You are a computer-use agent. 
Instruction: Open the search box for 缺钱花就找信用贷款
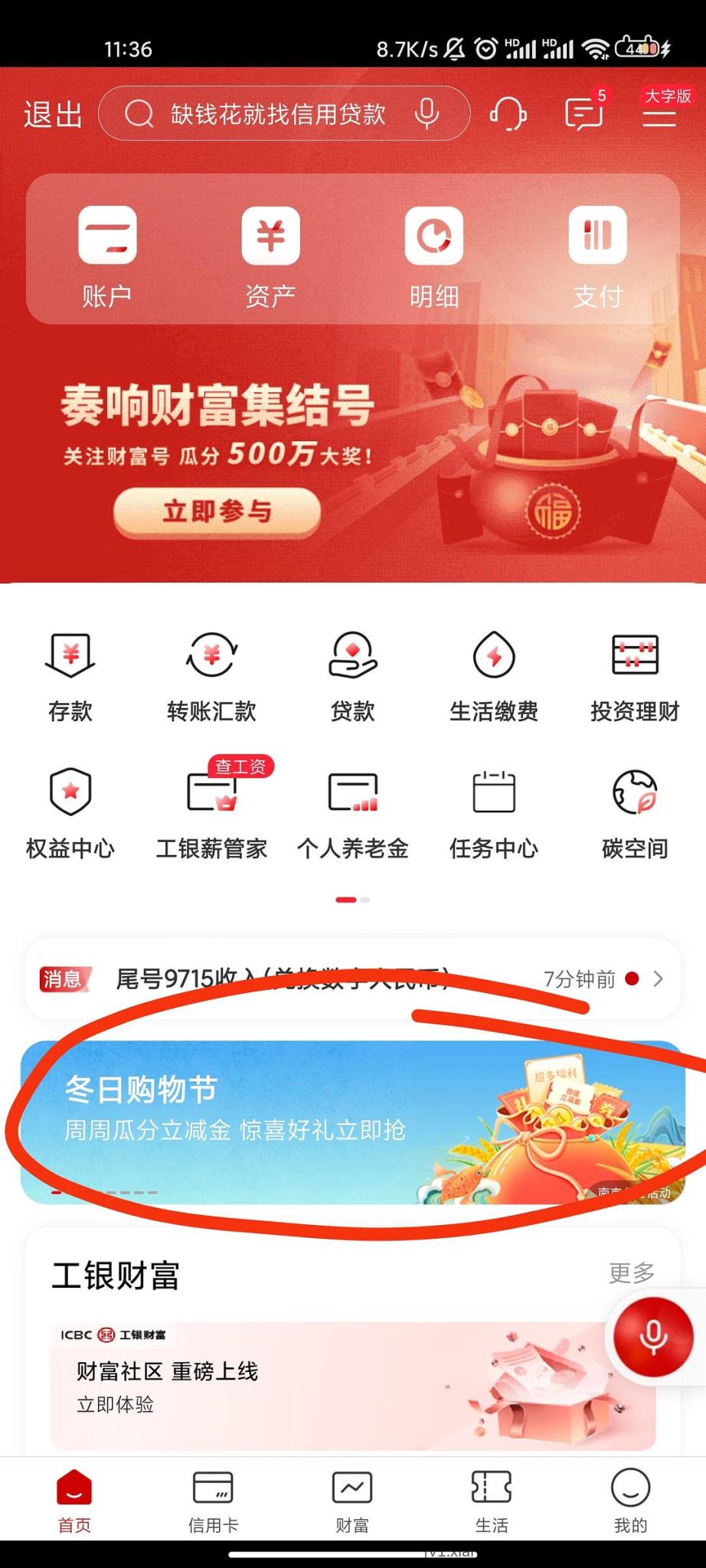tap(276, 114)
